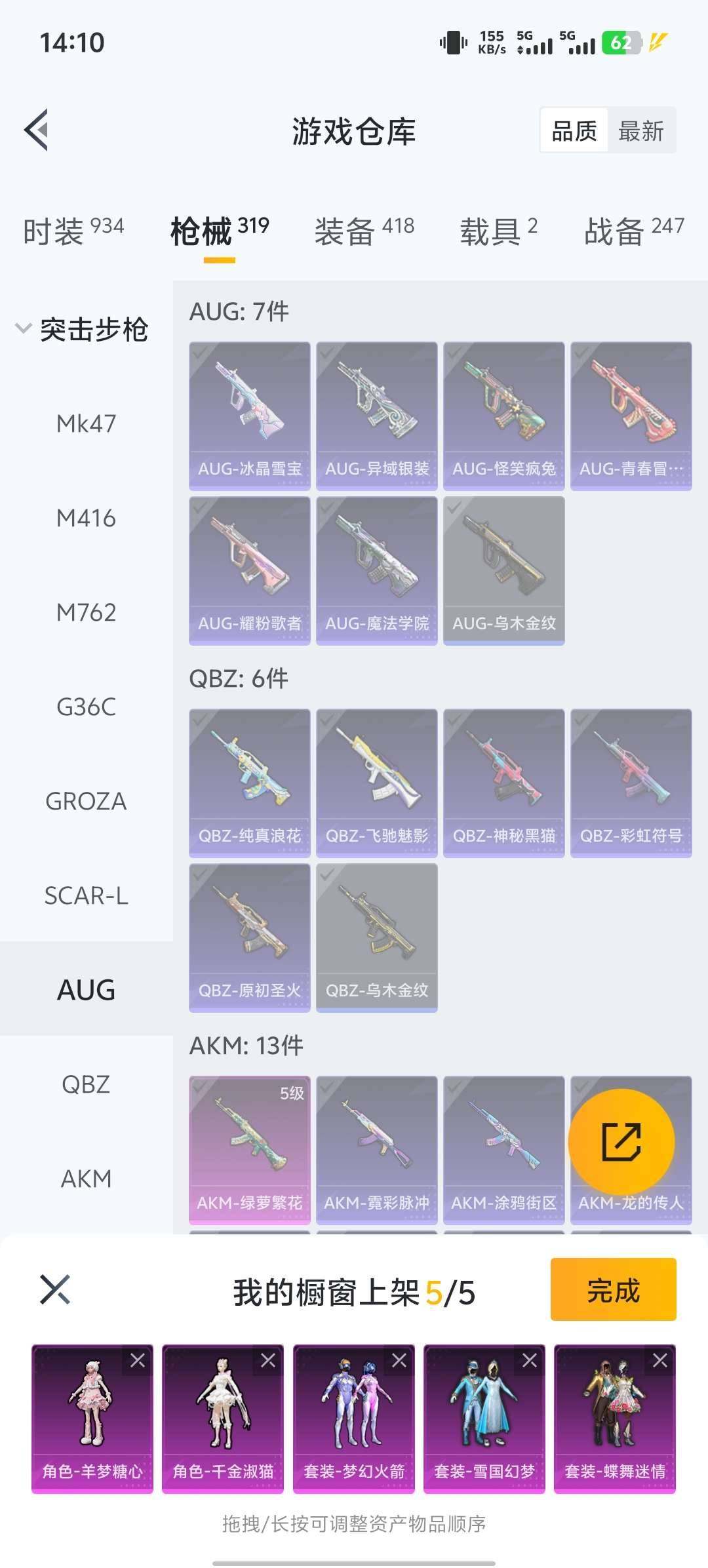Jump to the M416 weapon list
This screenshot has height=1568, width=708.
[x=86, y=519]
